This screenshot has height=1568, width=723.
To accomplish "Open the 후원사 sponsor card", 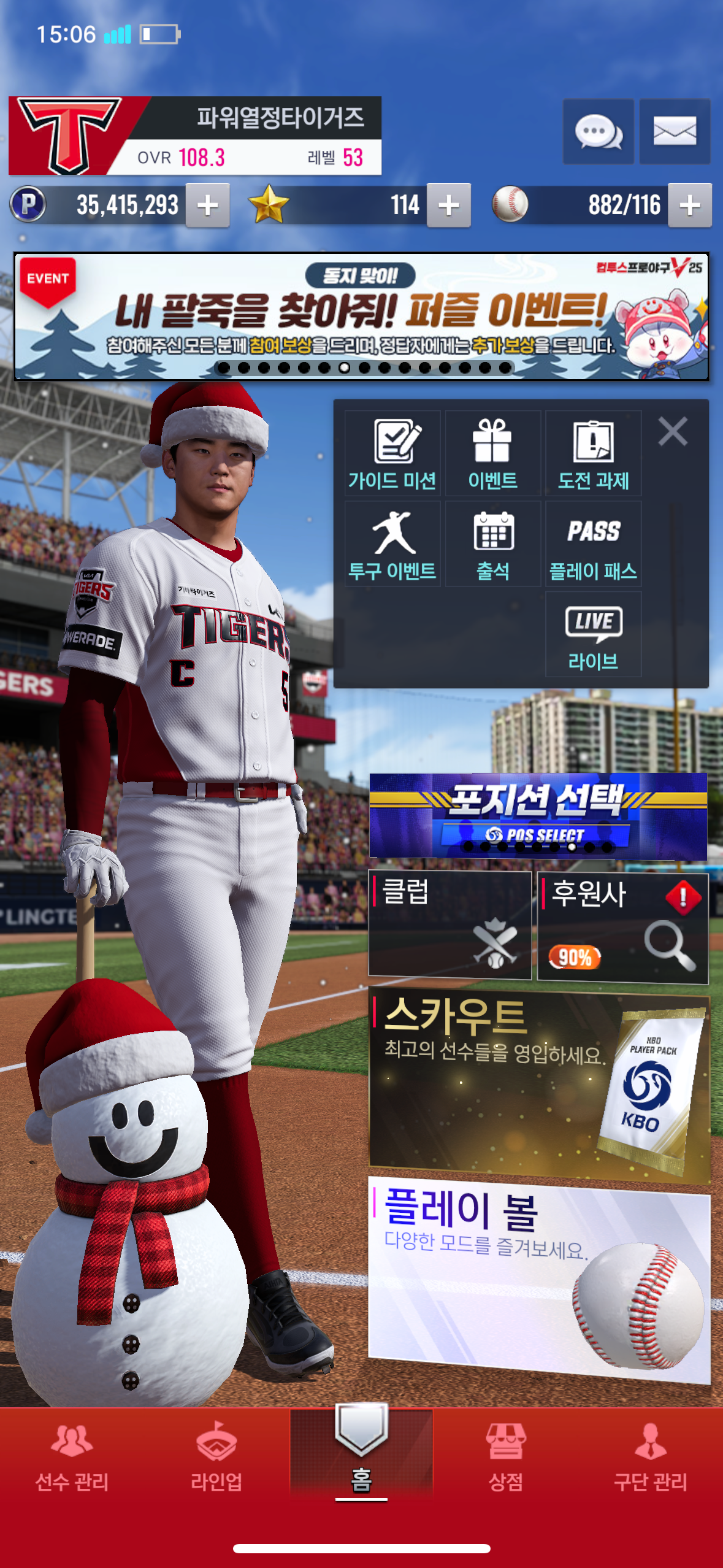I will click(x=622, y=928).
